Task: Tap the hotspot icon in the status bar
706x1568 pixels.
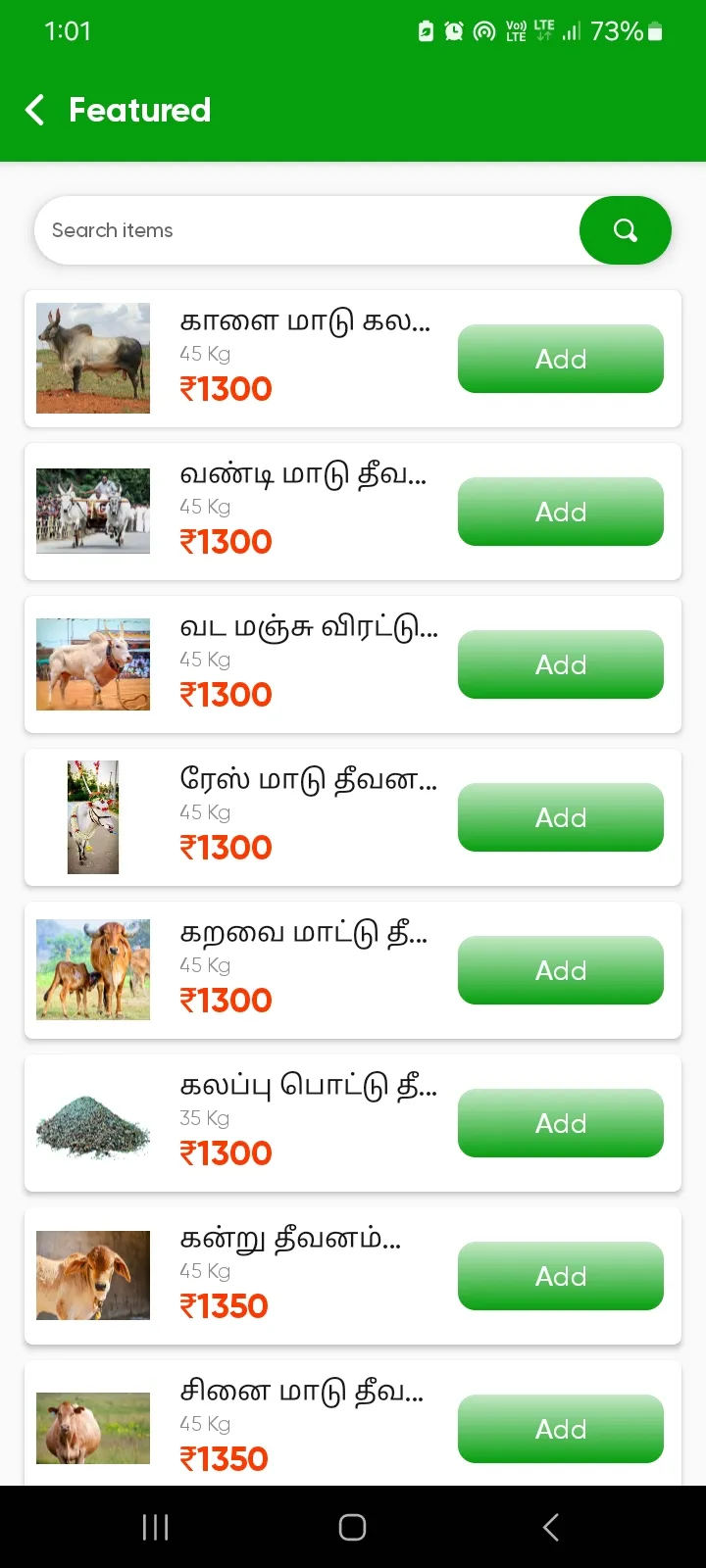Action: pos(484,30)
